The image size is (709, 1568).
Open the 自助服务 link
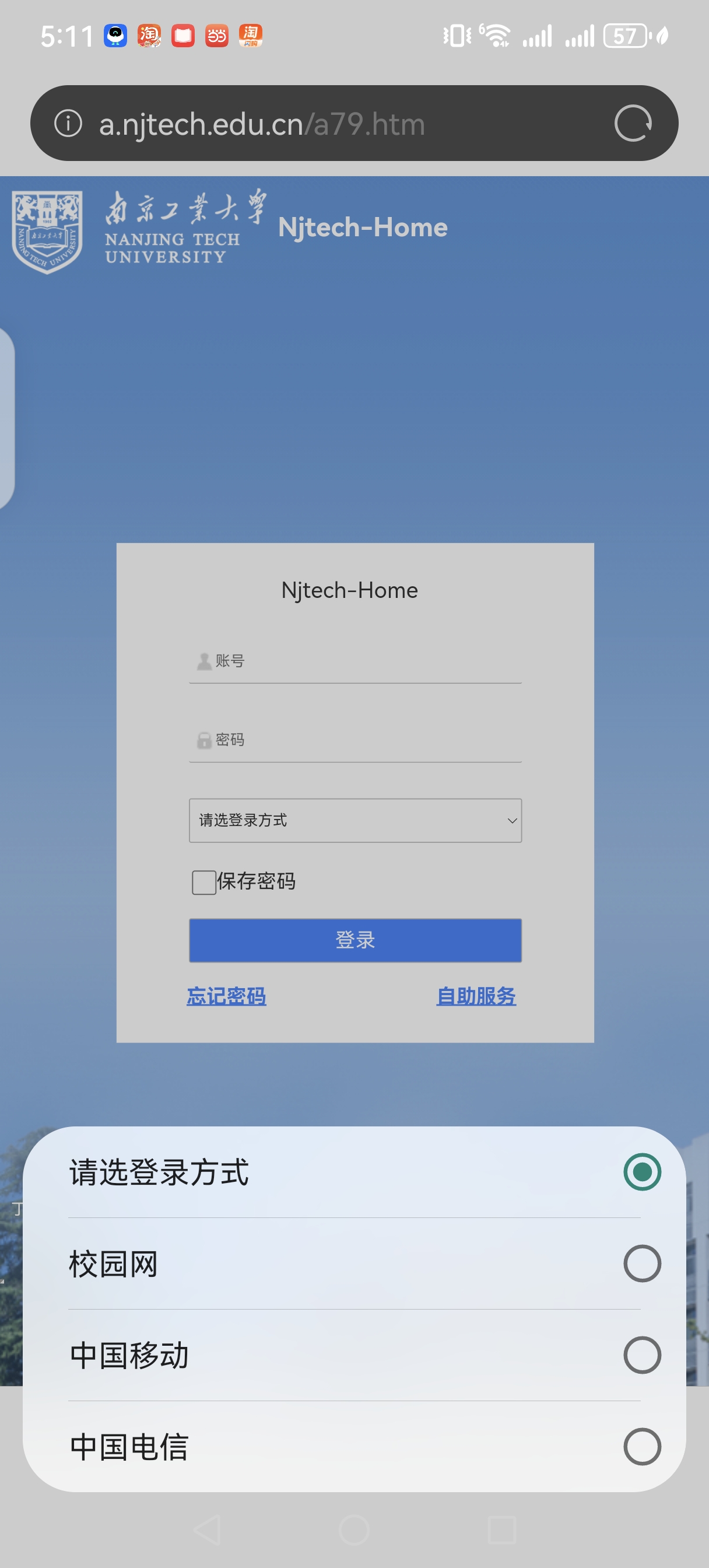tap(476, 996)
